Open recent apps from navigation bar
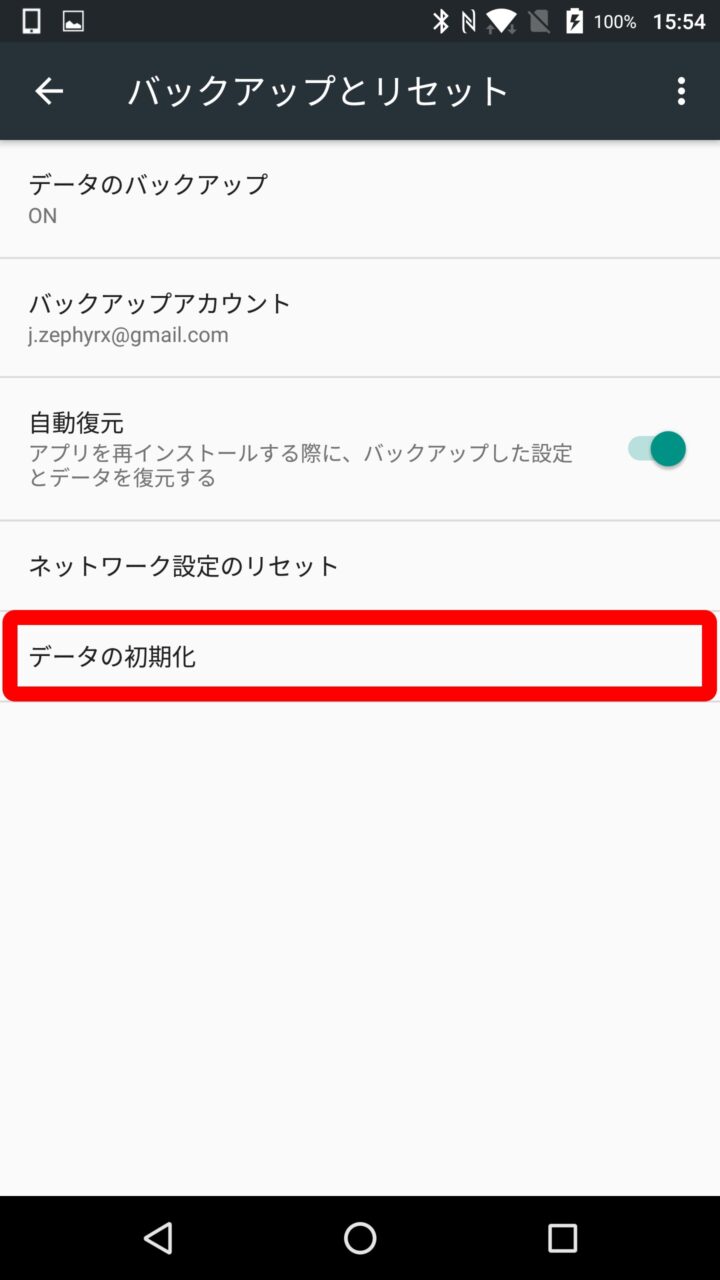This screenshot has height=1280, width=720. point(562,1238)
